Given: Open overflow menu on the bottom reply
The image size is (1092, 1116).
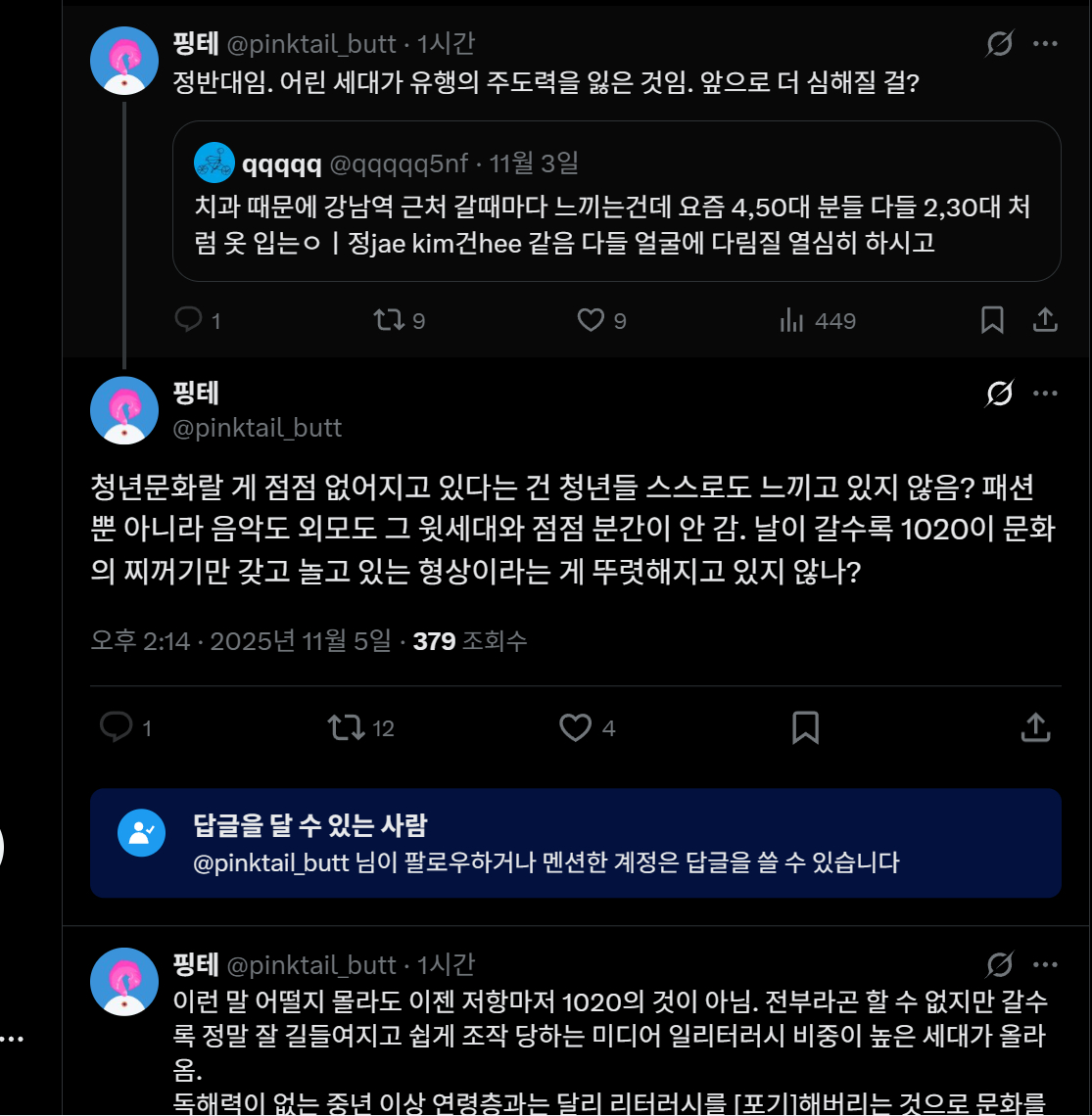Looking at the screenshot, I should [1045, 965].
